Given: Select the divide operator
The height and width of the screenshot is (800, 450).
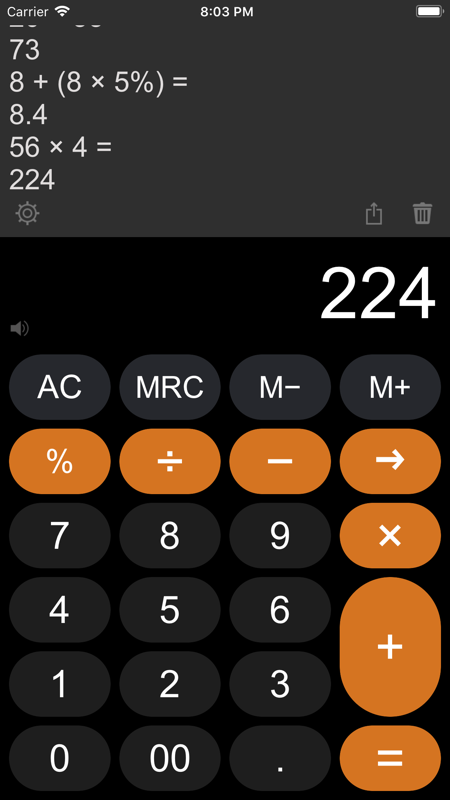Looking at the screenshot, I should [x=170, y=461].
